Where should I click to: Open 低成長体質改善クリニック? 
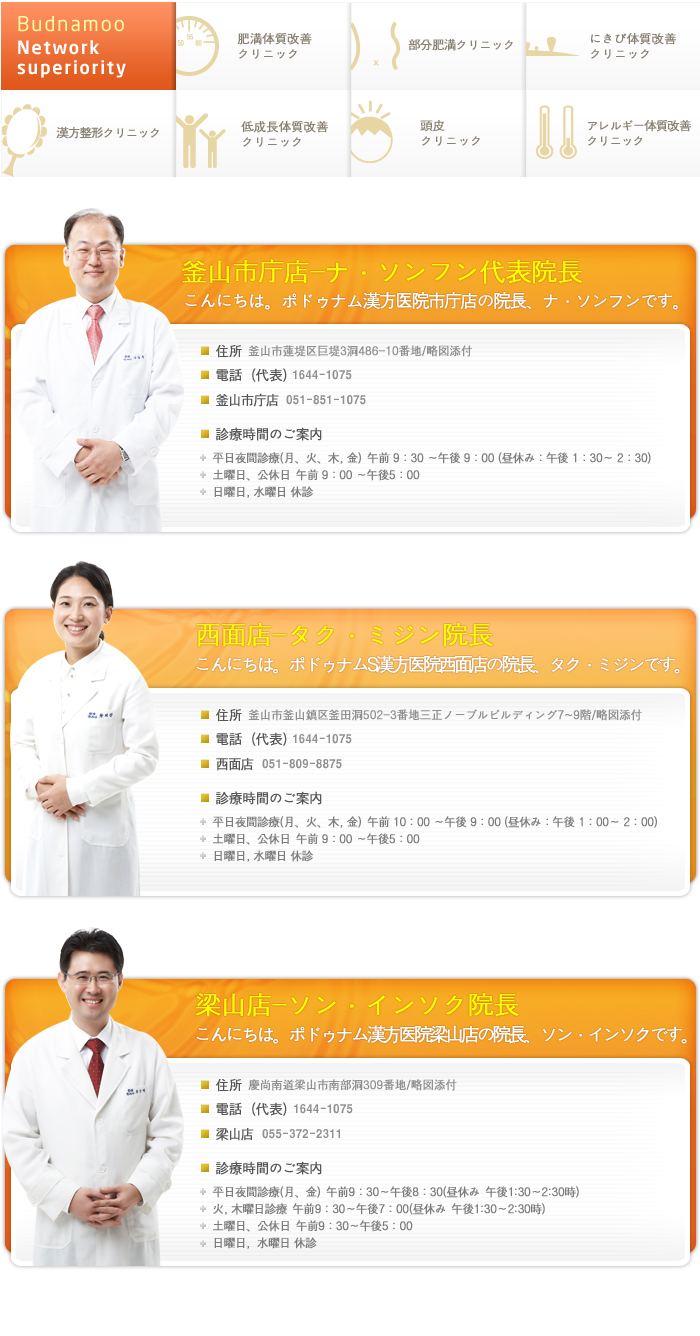tap(262, 134)
